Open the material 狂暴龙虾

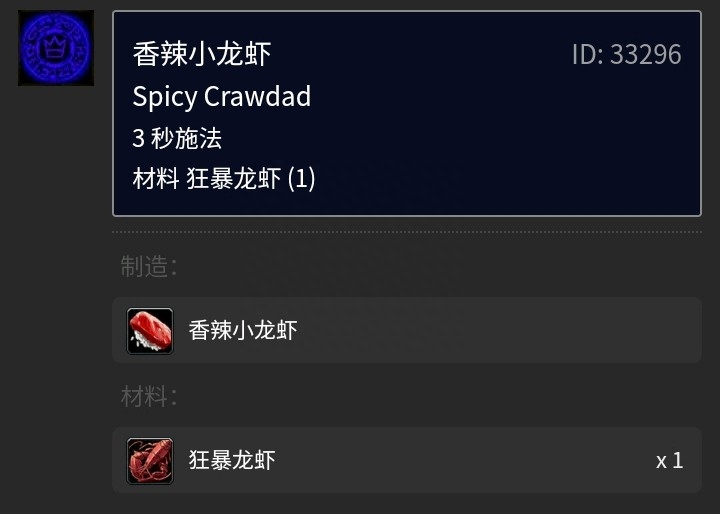[x=232, y=460]
